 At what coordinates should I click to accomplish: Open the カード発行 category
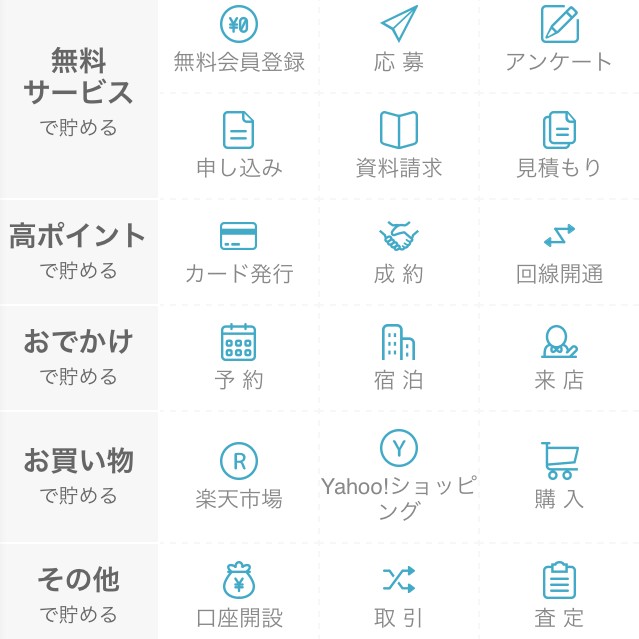[239, 252]
